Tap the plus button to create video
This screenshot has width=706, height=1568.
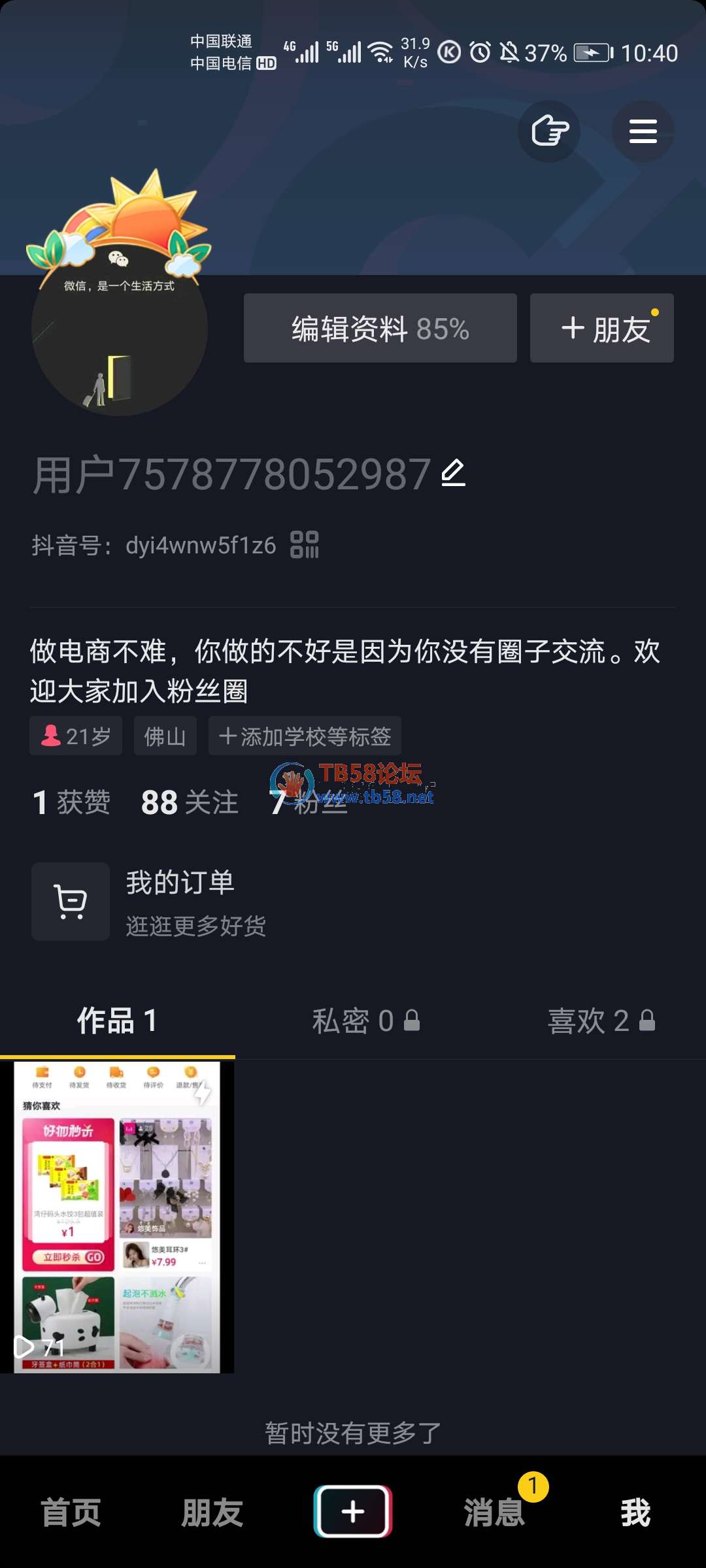coord(353,1511)
